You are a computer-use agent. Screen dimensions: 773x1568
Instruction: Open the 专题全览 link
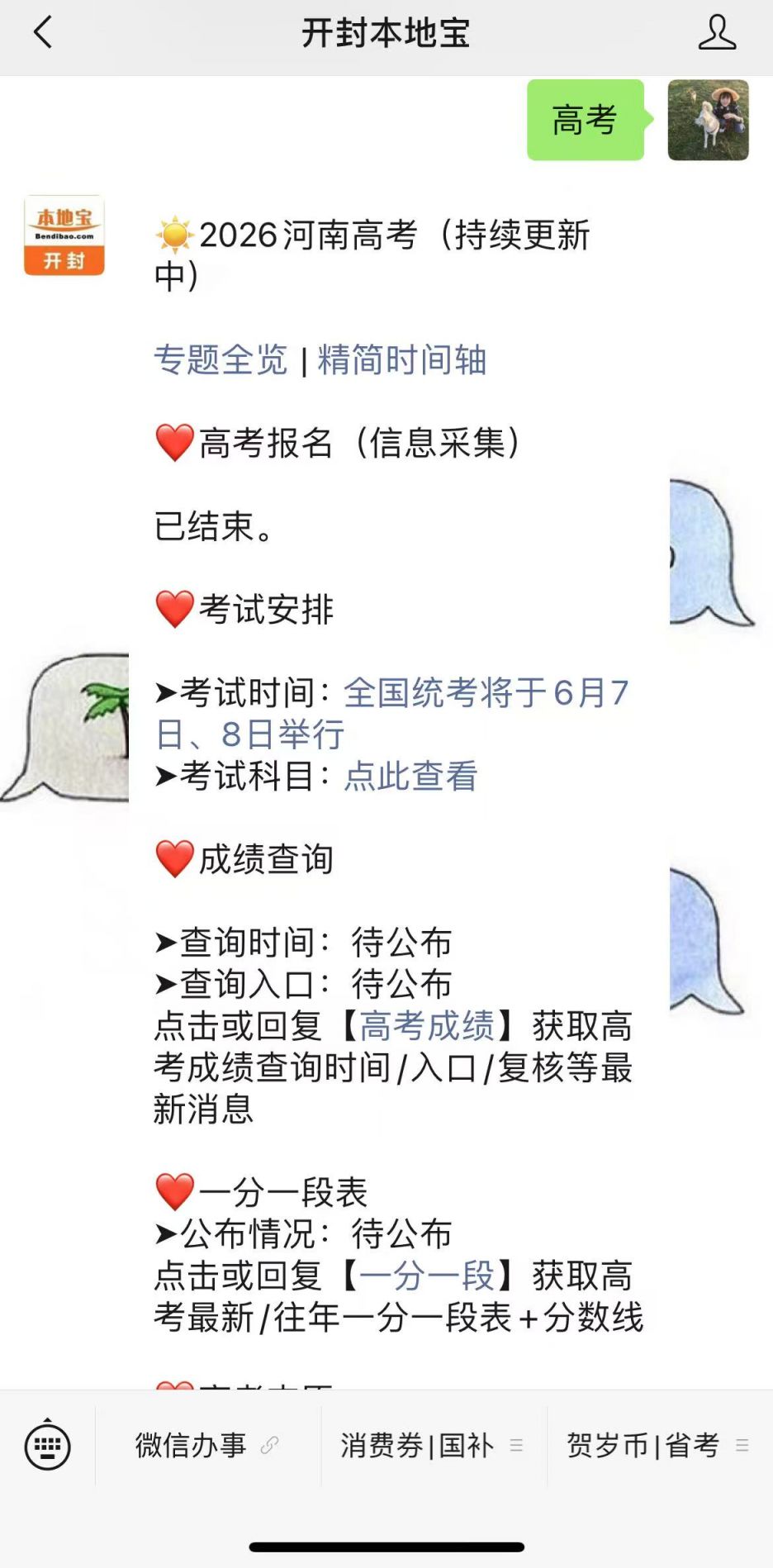221,360
